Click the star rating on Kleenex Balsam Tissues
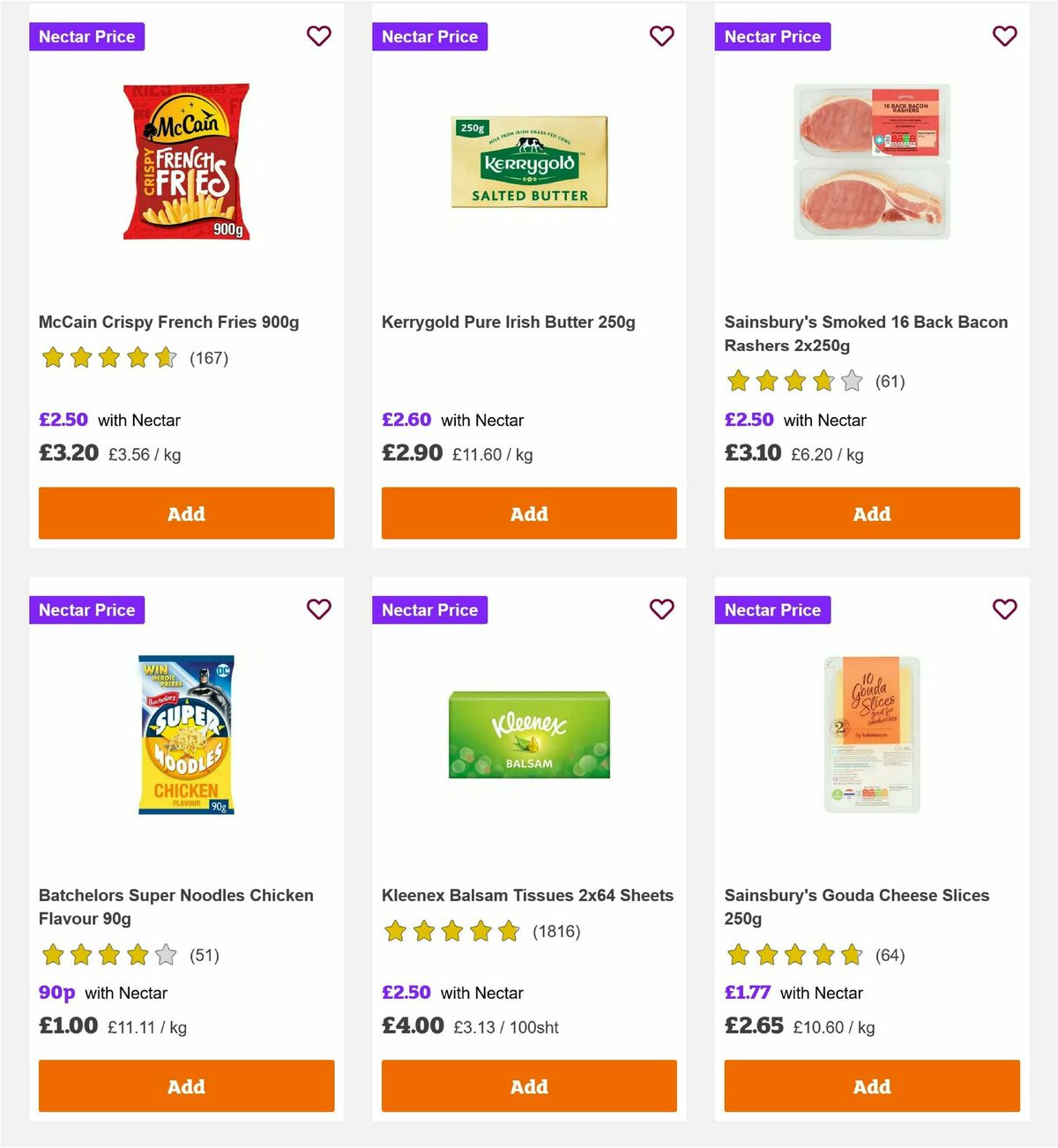Viewport: 1058px width, 1148px height. [452, 930]
